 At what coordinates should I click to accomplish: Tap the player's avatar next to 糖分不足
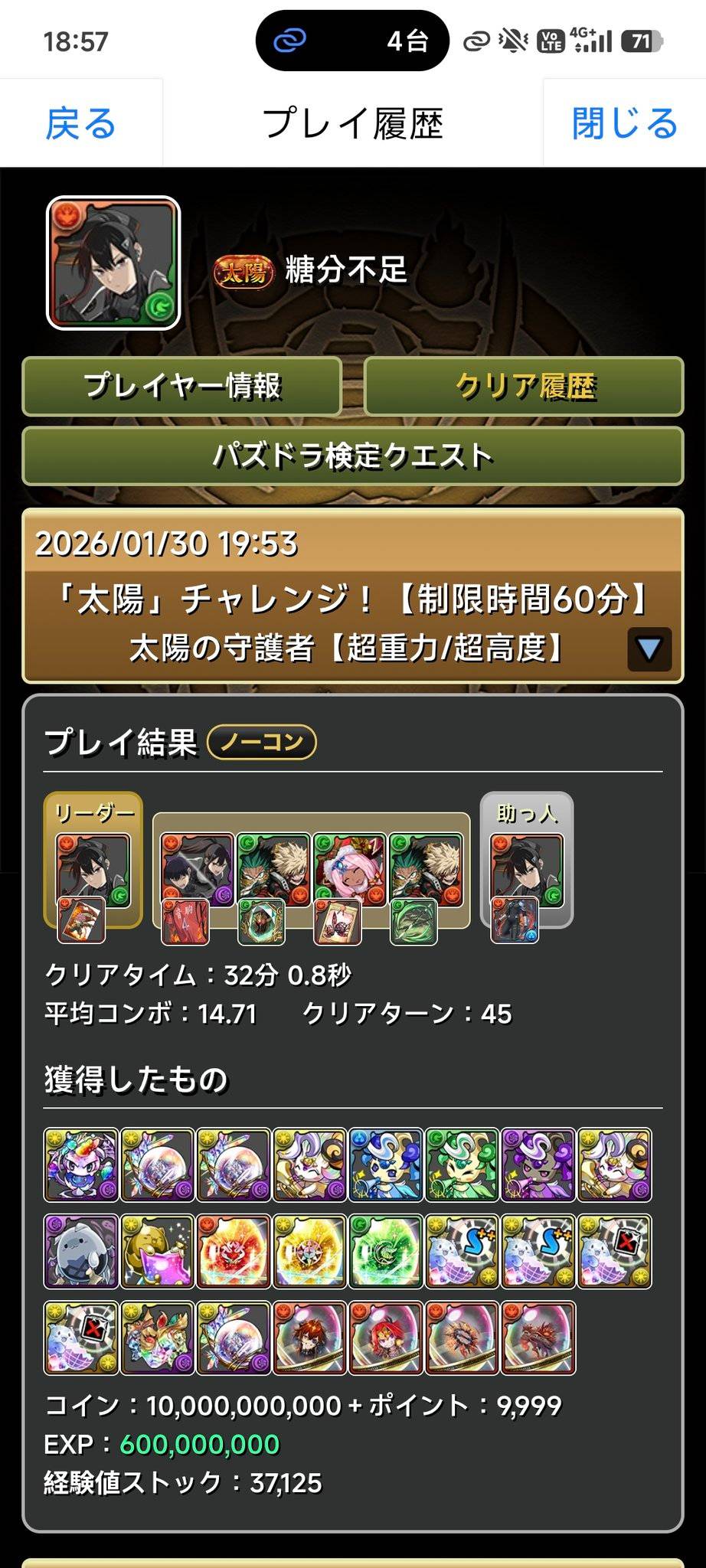[113, 263]
